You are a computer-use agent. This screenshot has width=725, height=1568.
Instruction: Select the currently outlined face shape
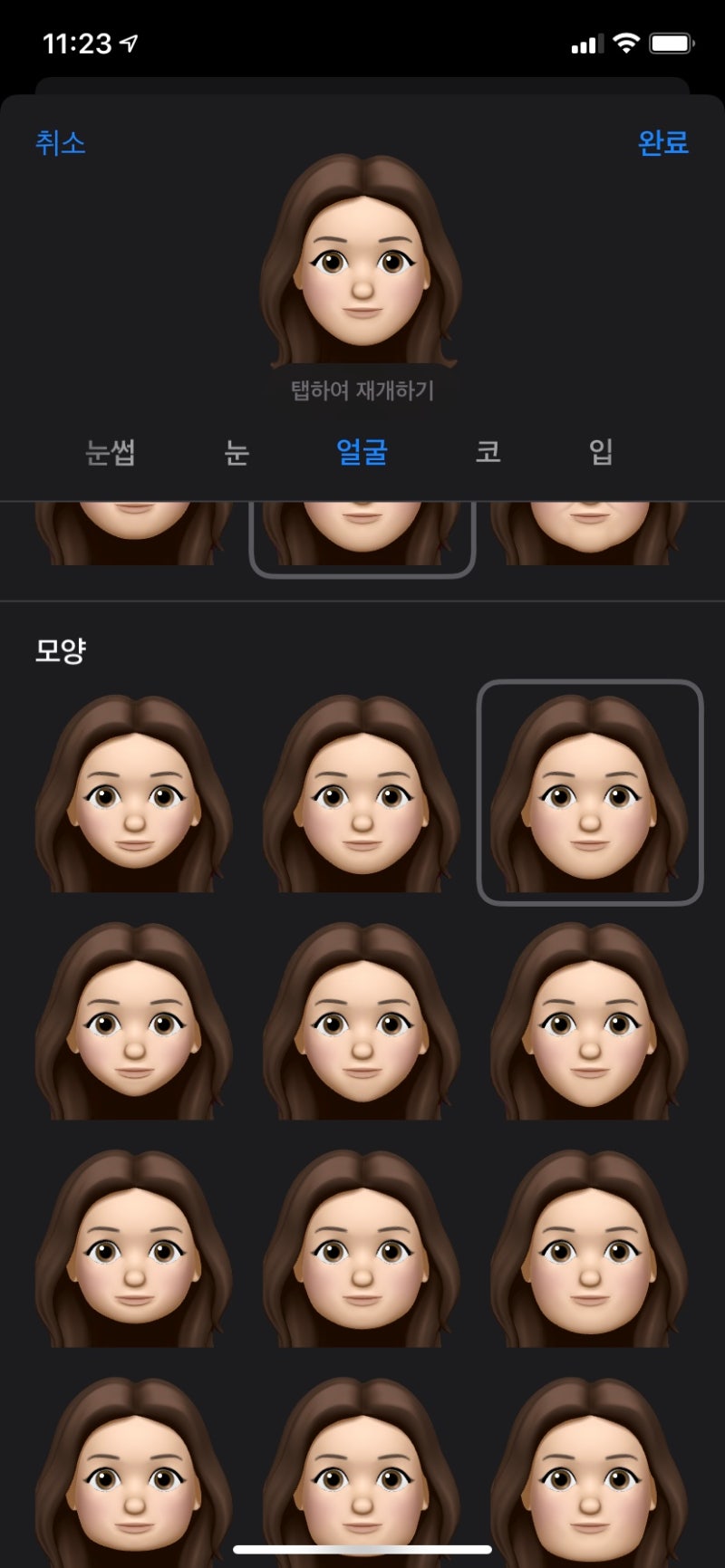coord(587,793)
